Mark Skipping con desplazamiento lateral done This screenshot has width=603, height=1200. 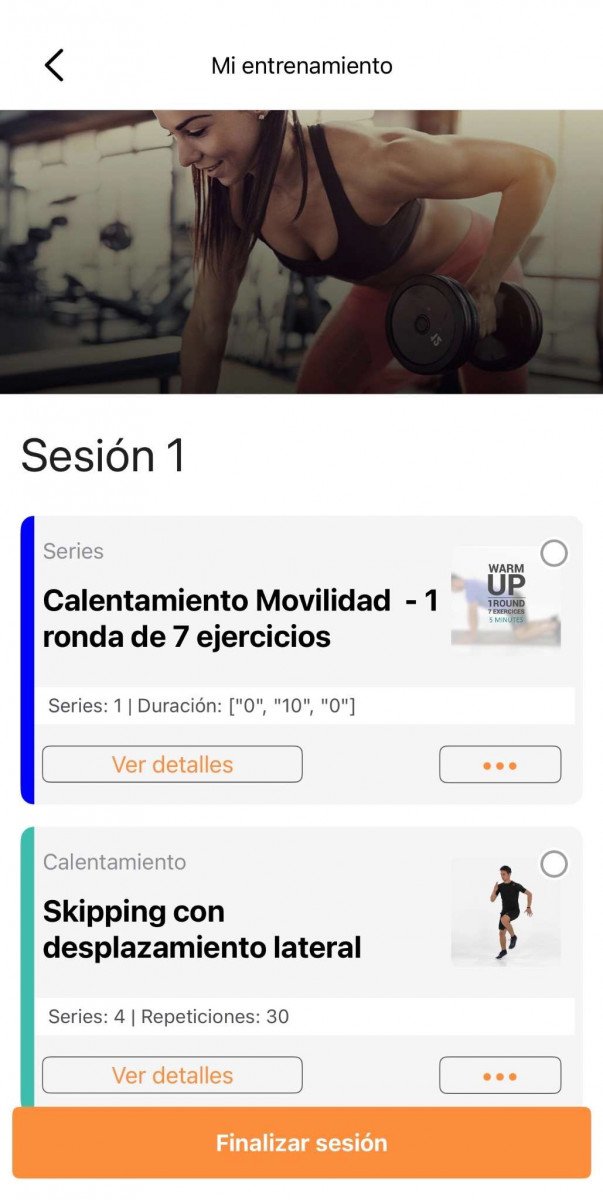553,864
